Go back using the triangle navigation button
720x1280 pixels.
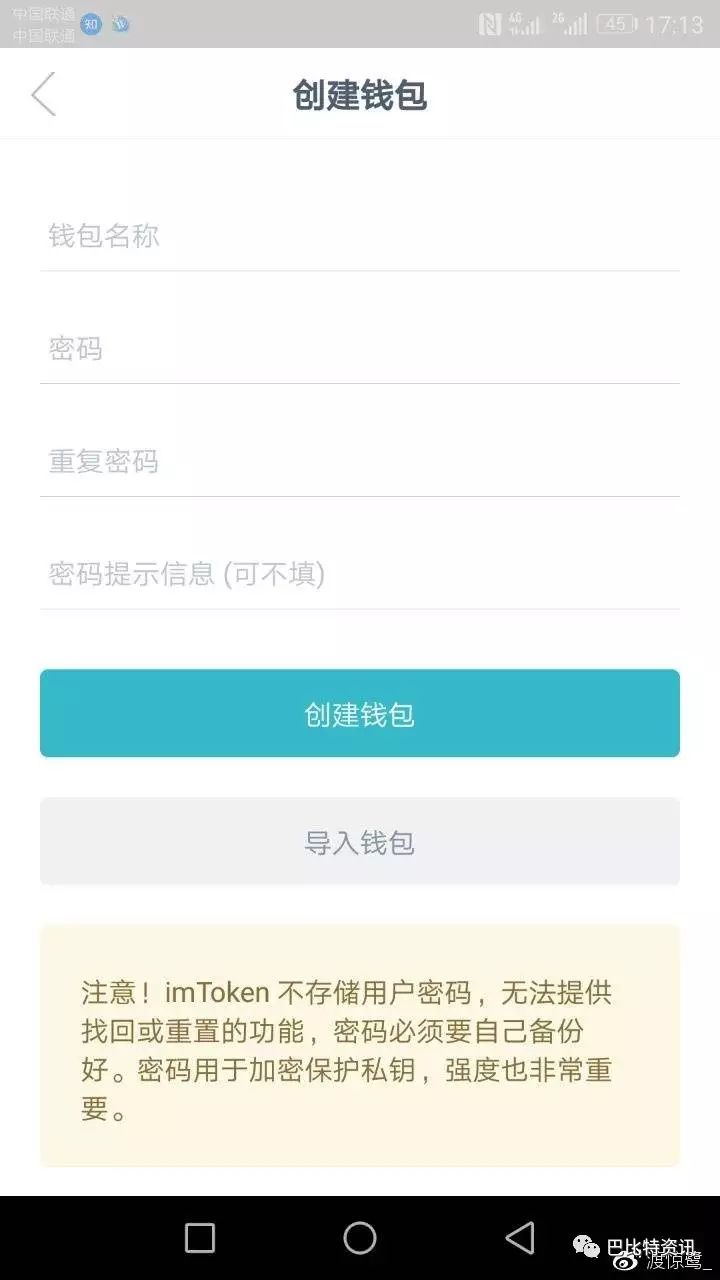(519, 1237)
